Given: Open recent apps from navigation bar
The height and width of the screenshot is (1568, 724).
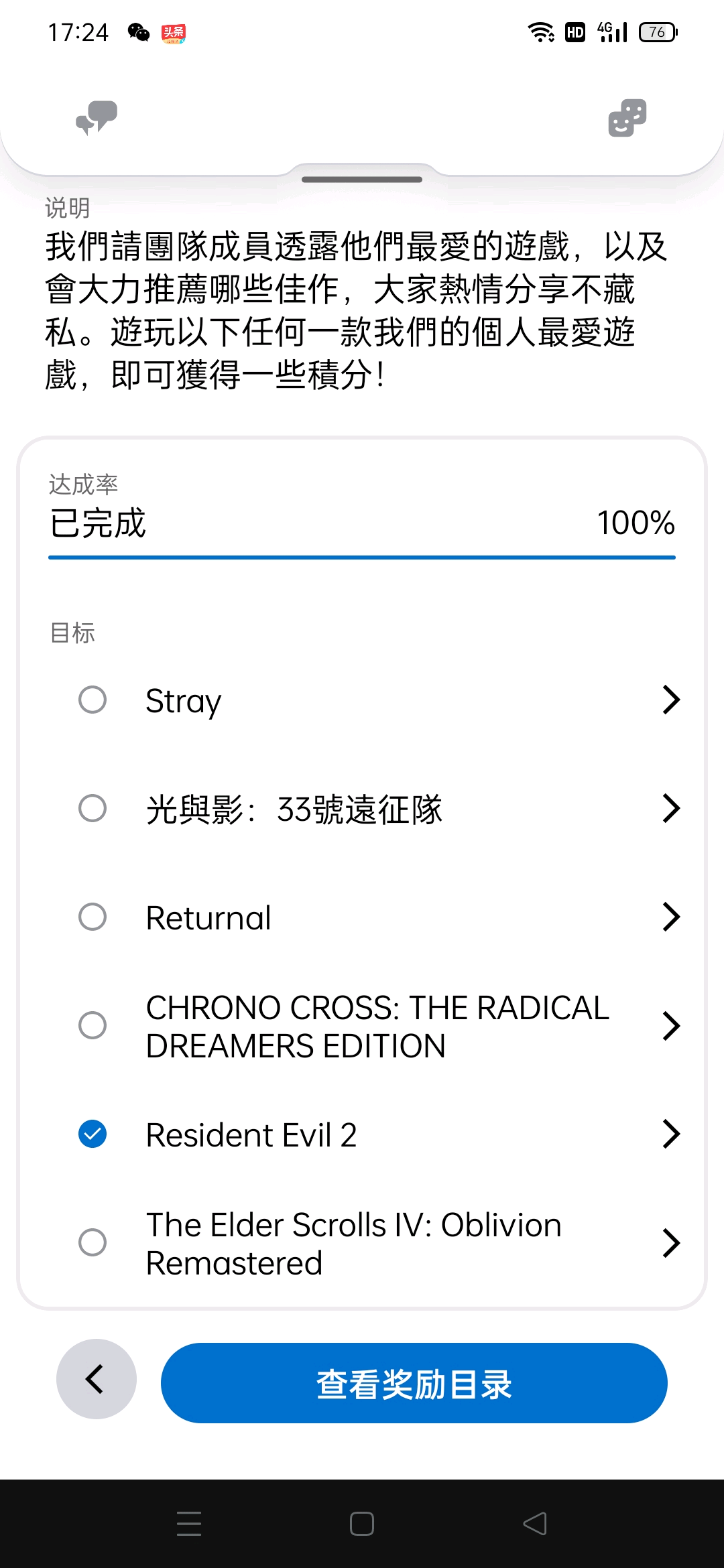Looking at the screenshot, I should 189,1524.
